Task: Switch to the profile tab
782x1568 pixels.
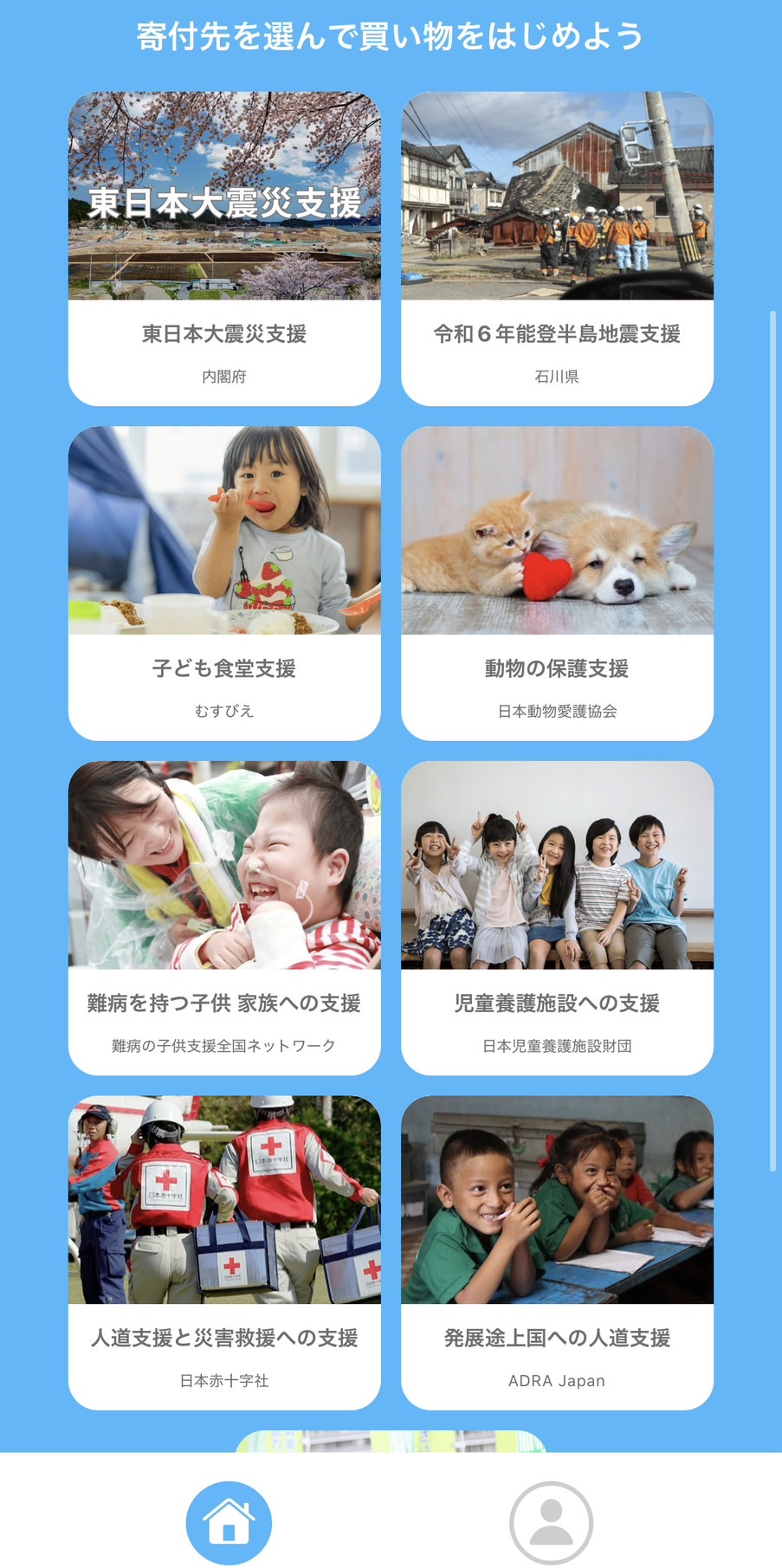Action: pos(552,1523)
